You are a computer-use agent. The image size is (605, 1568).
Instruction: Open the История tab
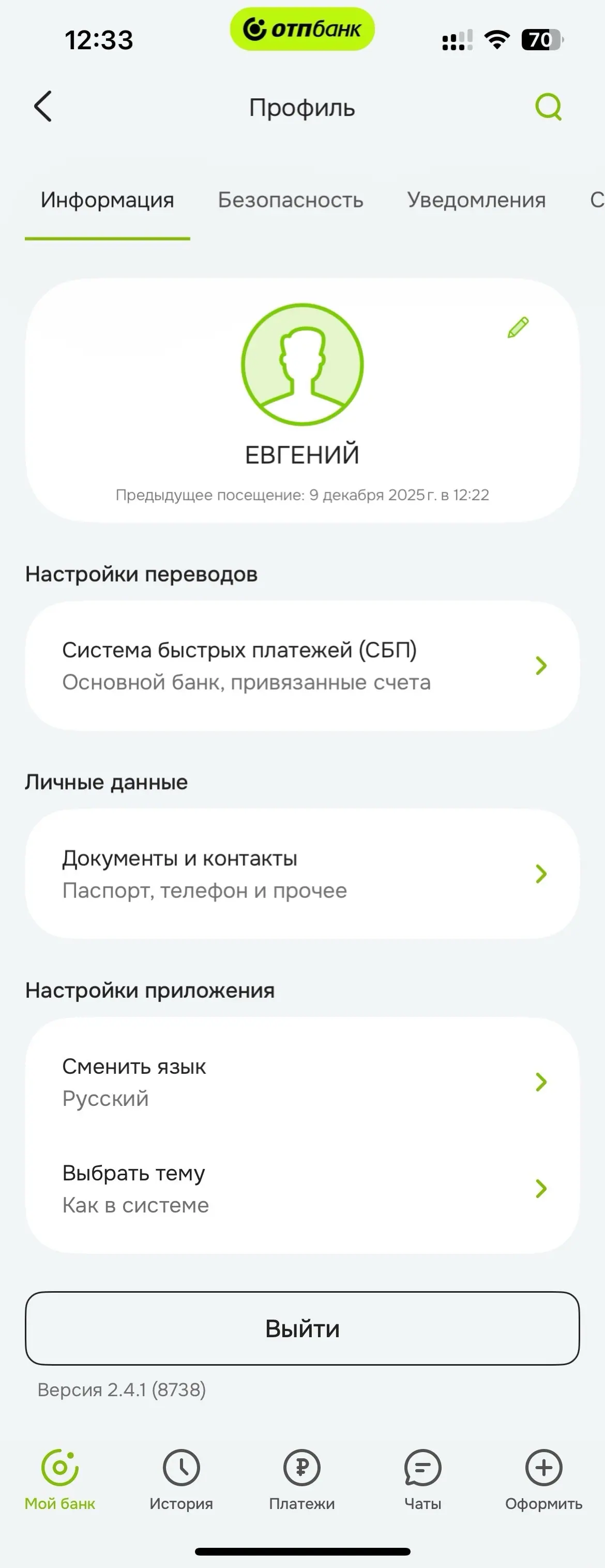pos(181,1479)
